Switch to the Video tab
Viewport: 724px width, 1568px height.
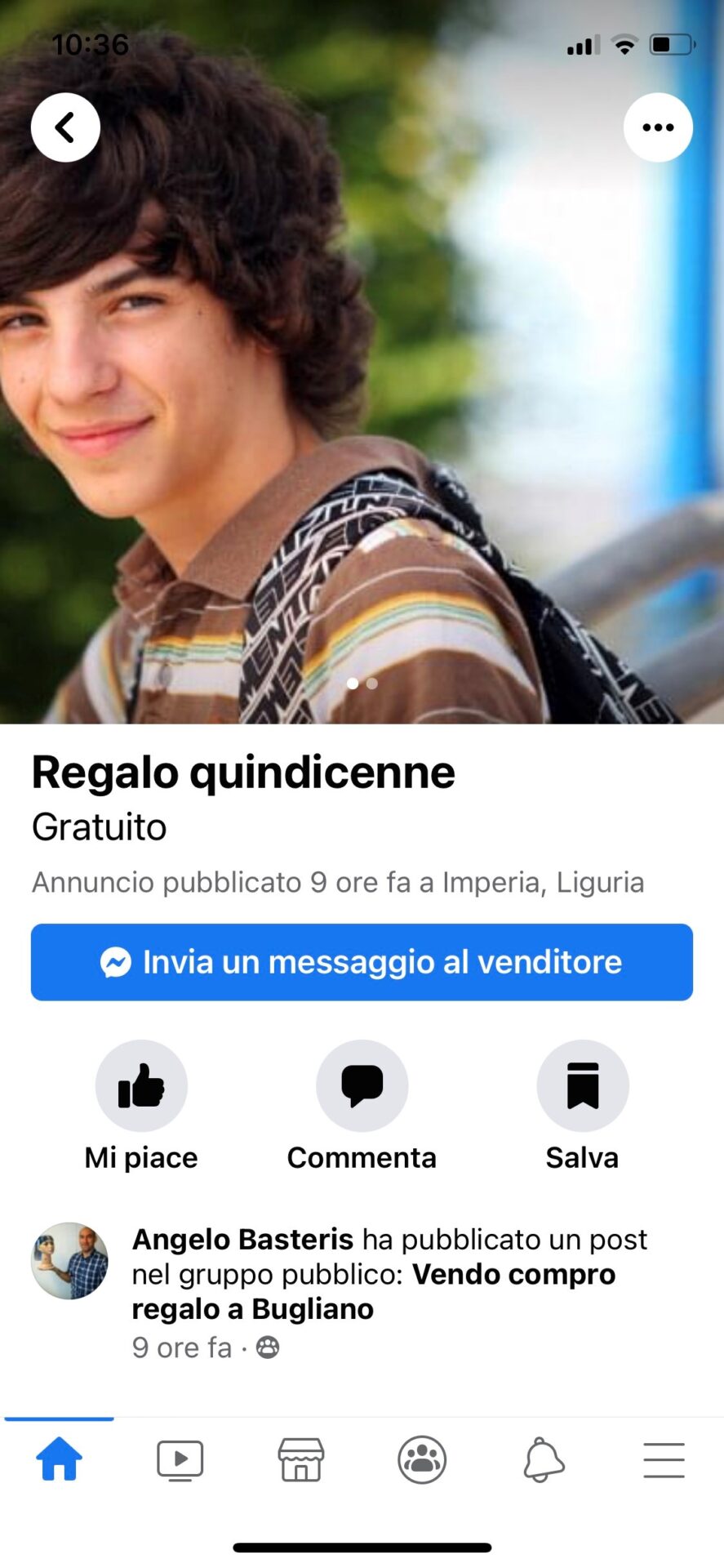180,1460
